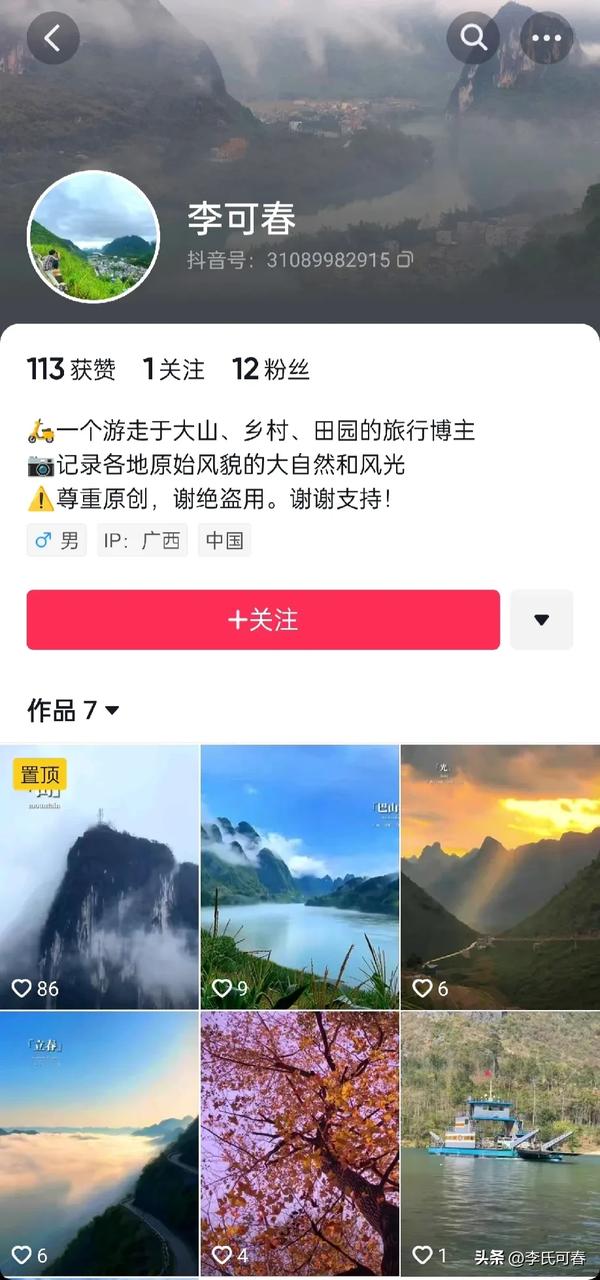
Task: Open the sunset rays video with 6 likes
Action: (500, 877)
